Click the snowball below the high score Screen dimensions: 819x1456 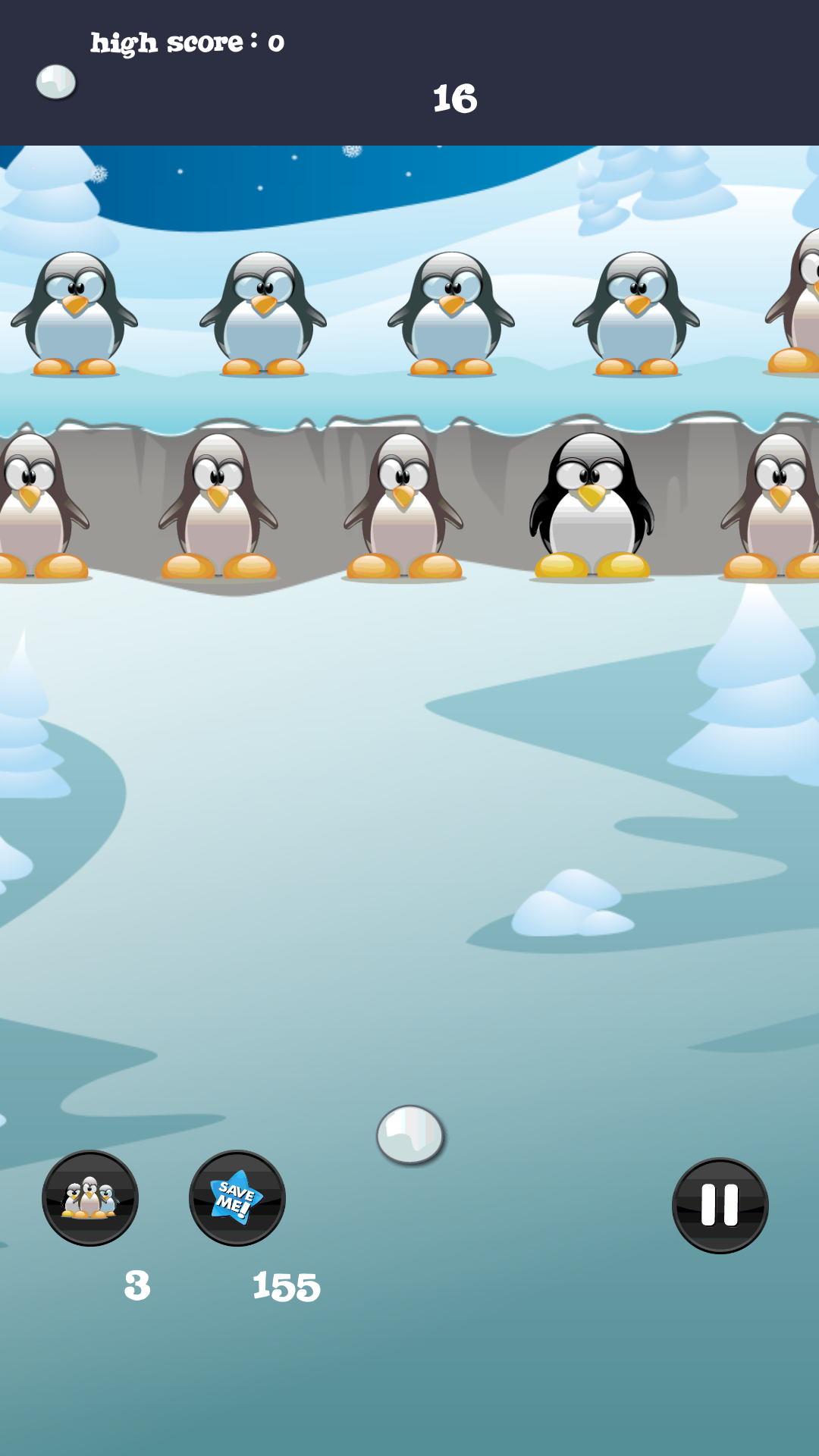coord(55,80)
